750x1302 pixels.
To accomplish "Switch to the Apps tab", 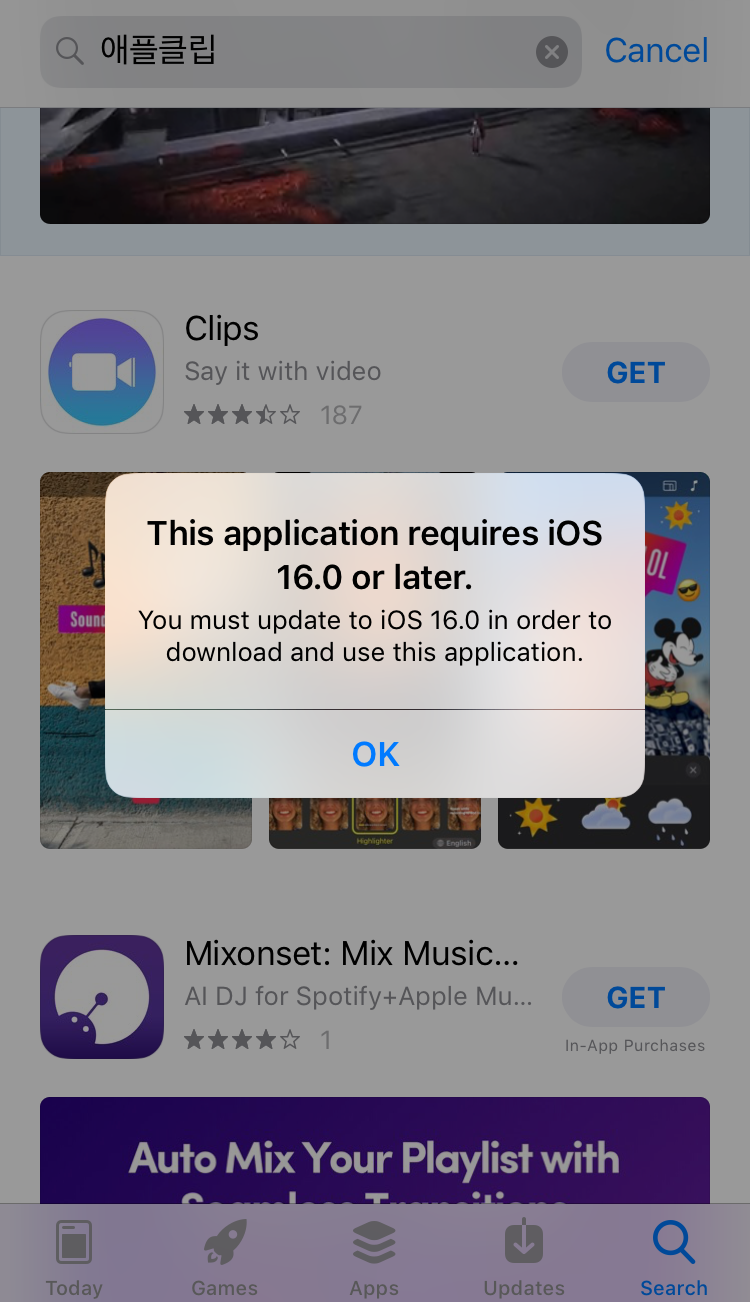I will point(375,1257).
